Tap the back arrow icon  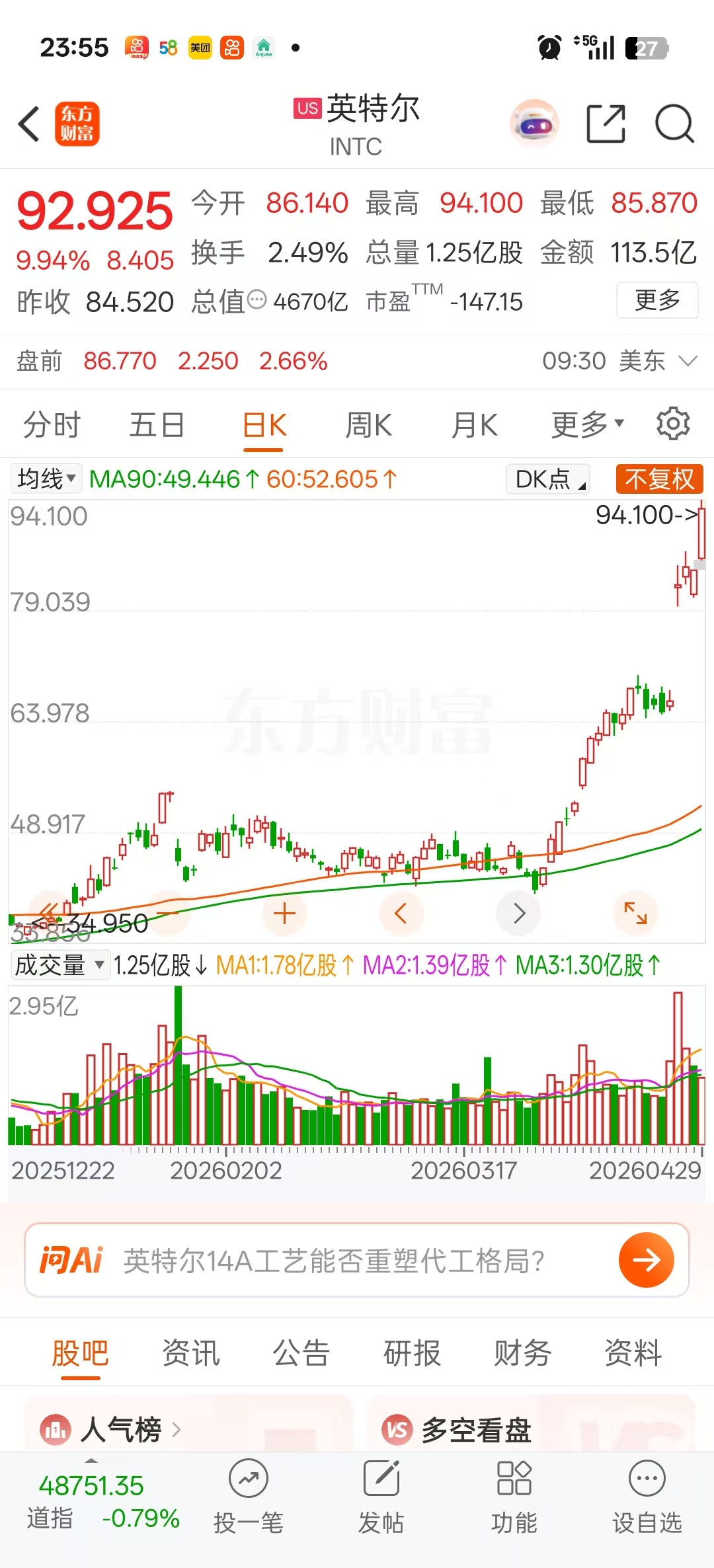(28, 124)
